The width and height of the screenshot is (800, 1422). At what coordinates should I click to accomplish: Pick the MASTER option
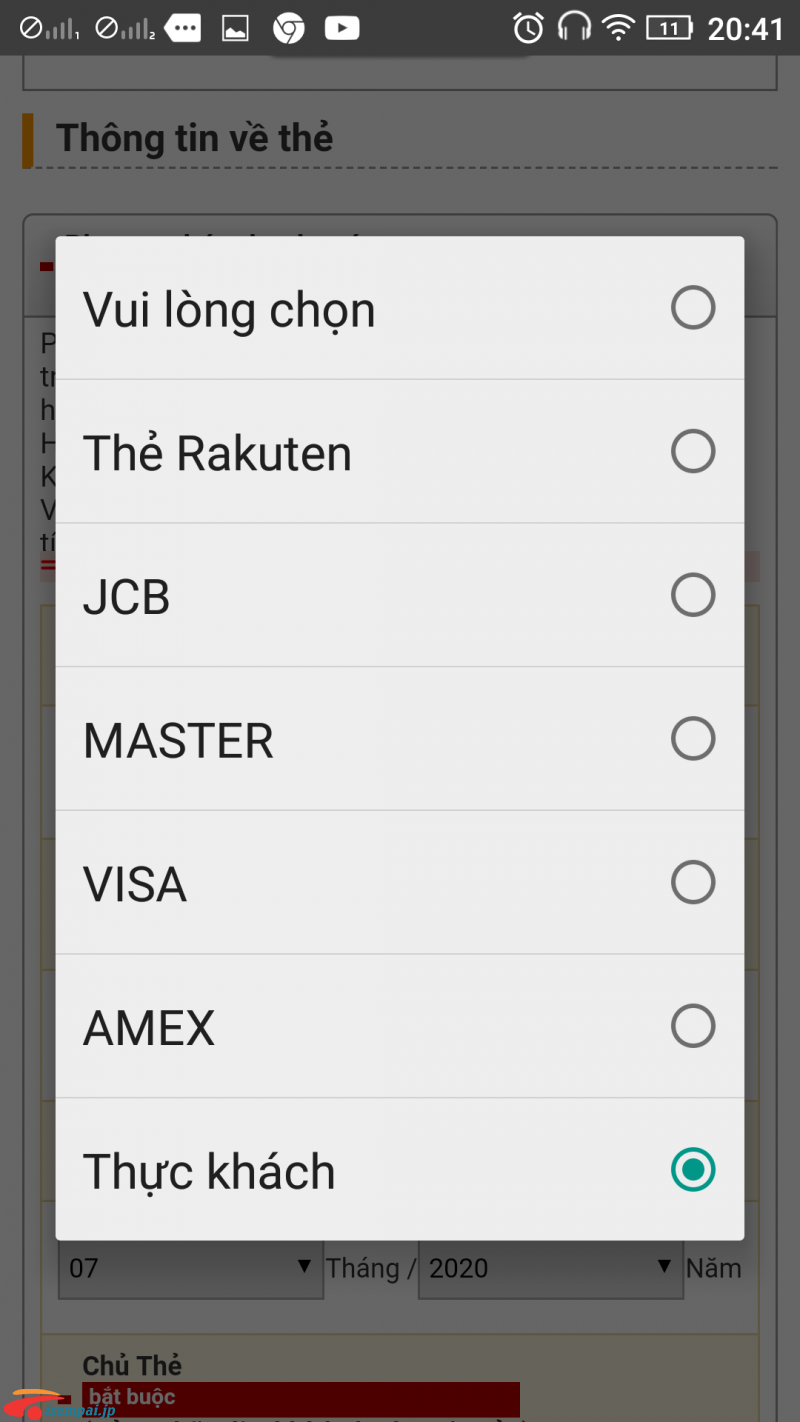pyautogui.click(x=400, y=739)
